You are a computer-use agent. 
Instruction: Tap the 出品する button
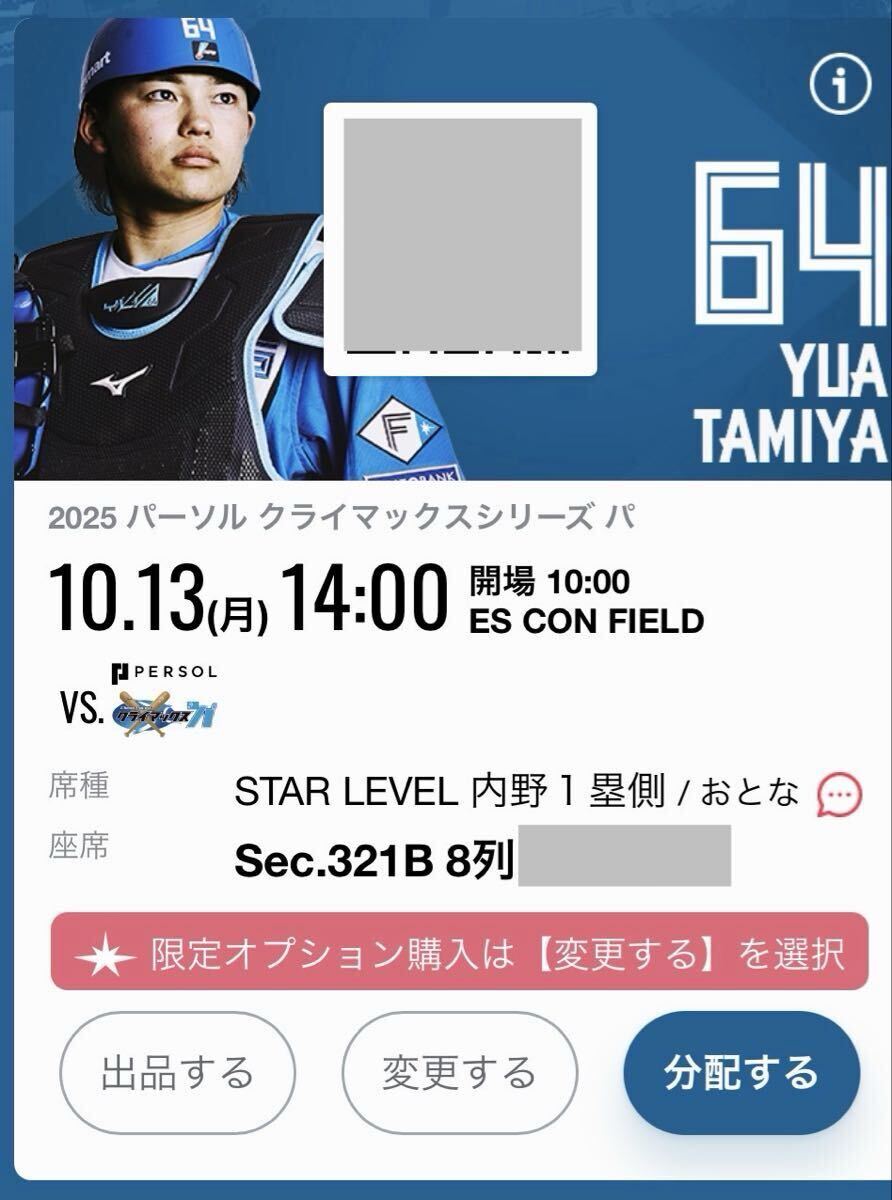click(177, 1074)
